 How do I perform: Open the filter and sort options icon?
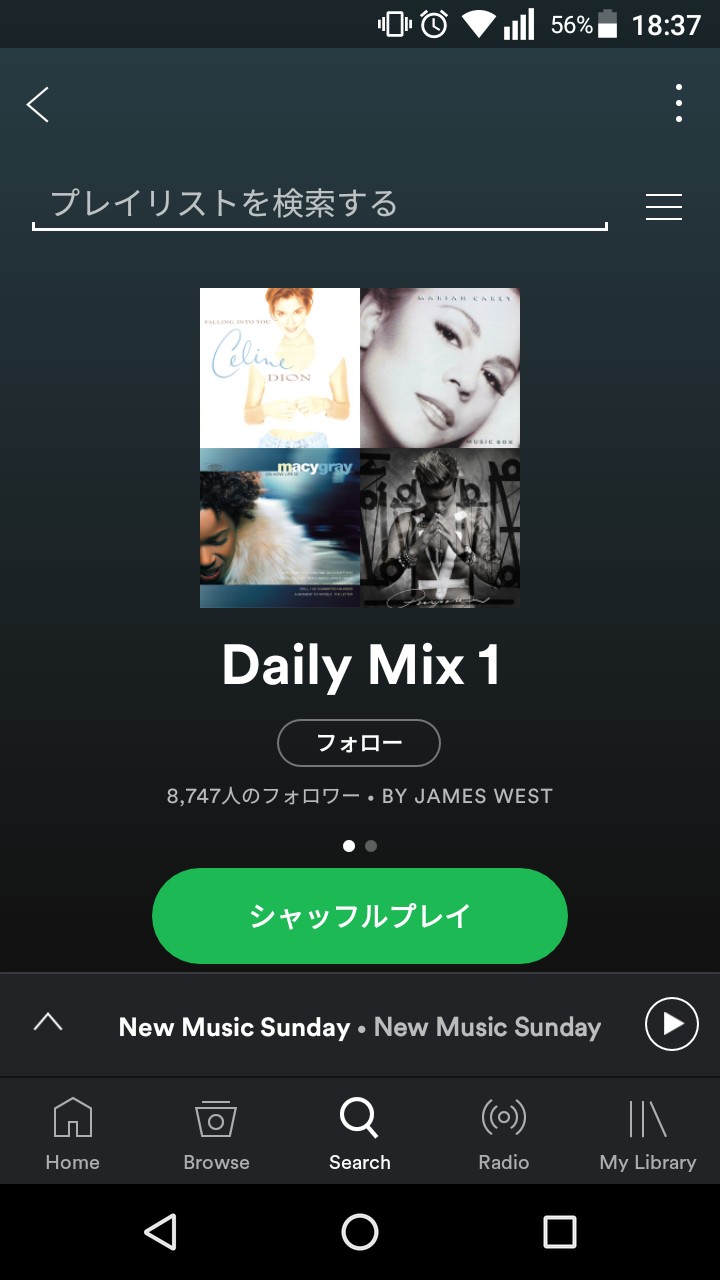point(664,206)
